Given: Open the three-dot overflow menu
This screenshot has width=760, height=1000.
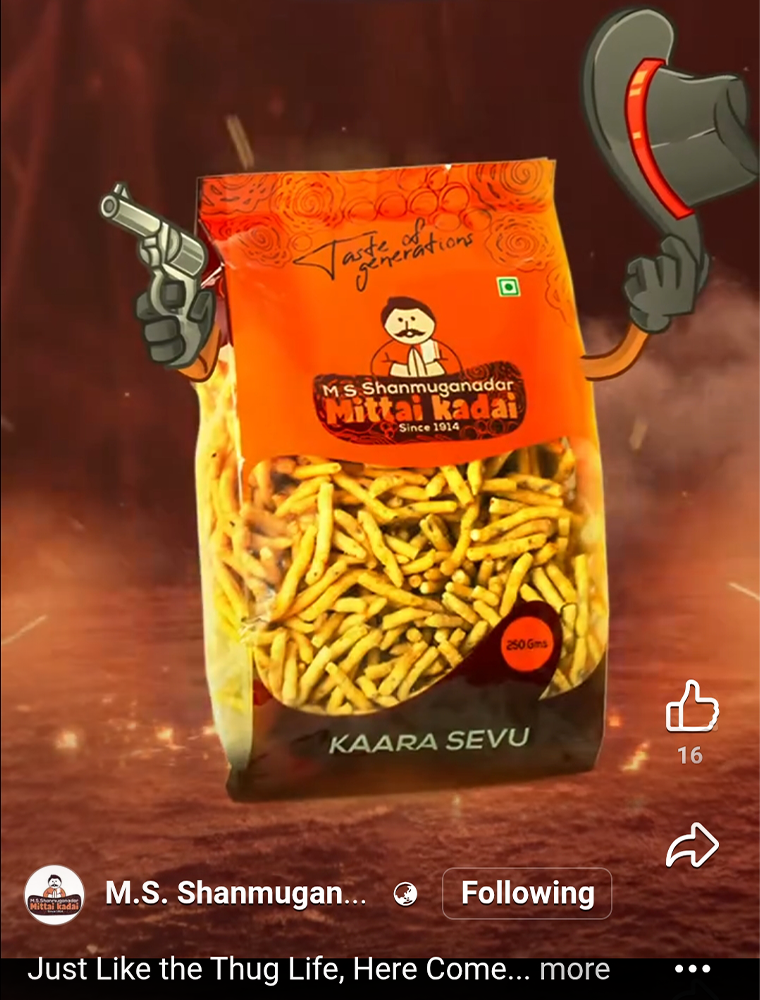Looking at the screenshot, I should (x=692, y=969).
